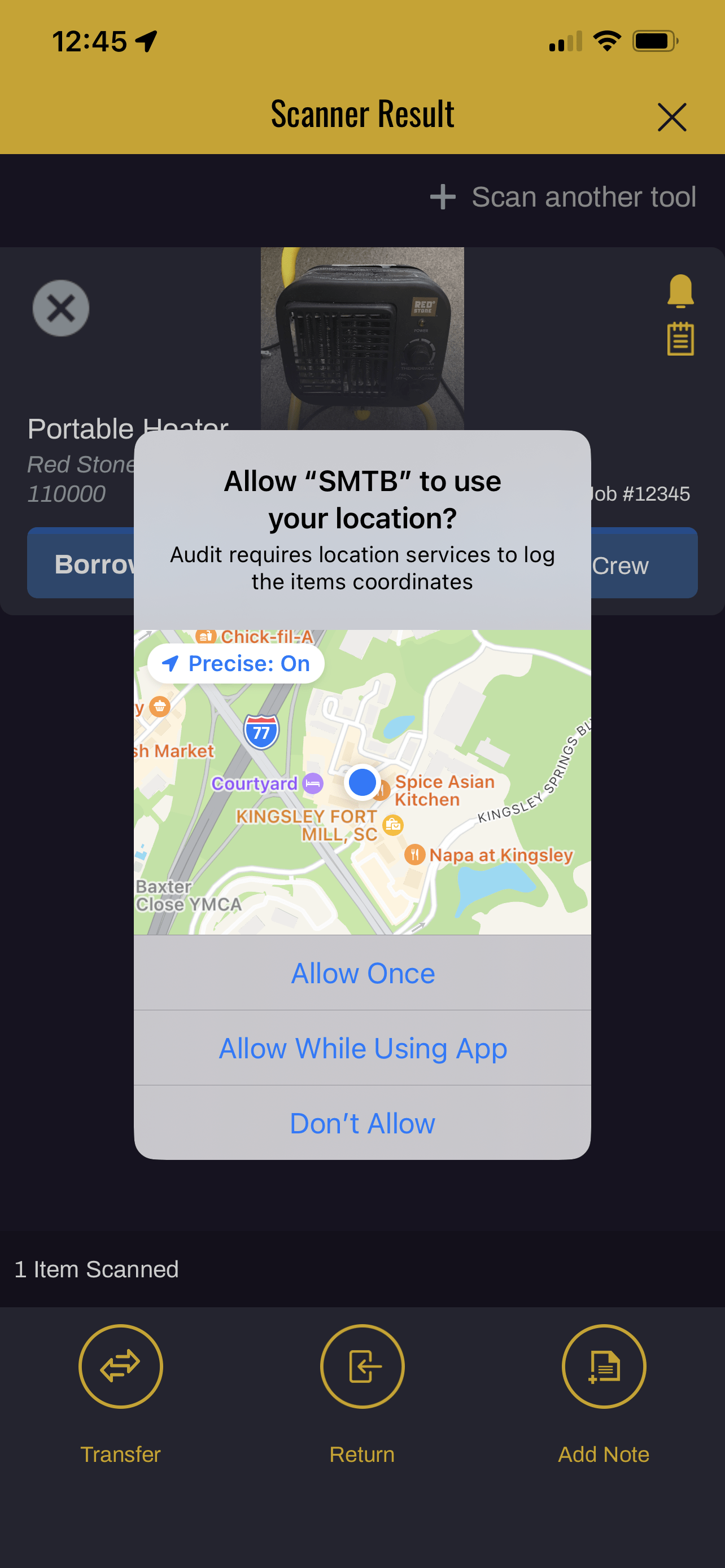
Task: Add a note to the item
Action: pyautogui.click(x=603, y=1366)
